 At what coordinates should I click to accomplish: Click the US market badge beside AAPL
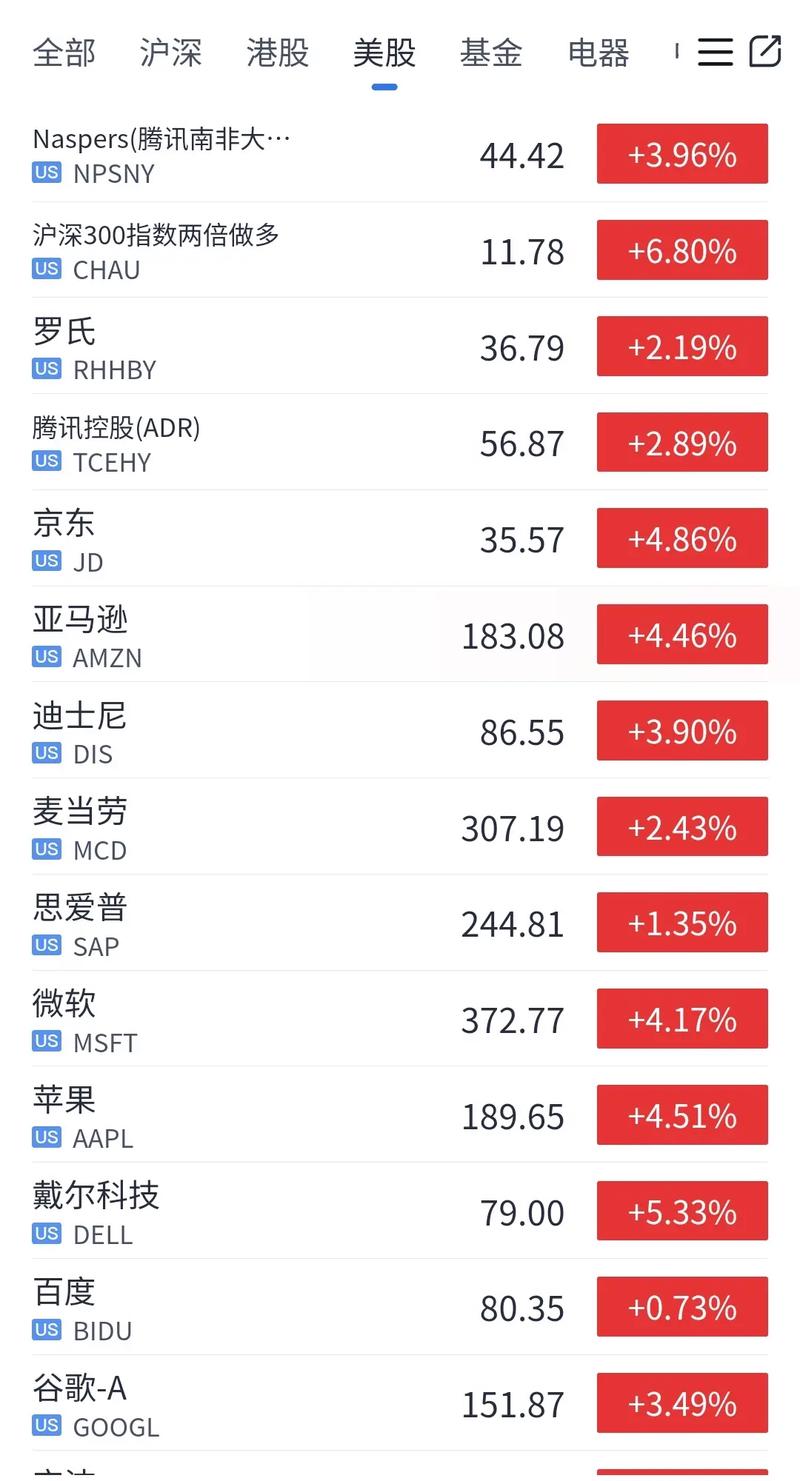point(45,1137)
